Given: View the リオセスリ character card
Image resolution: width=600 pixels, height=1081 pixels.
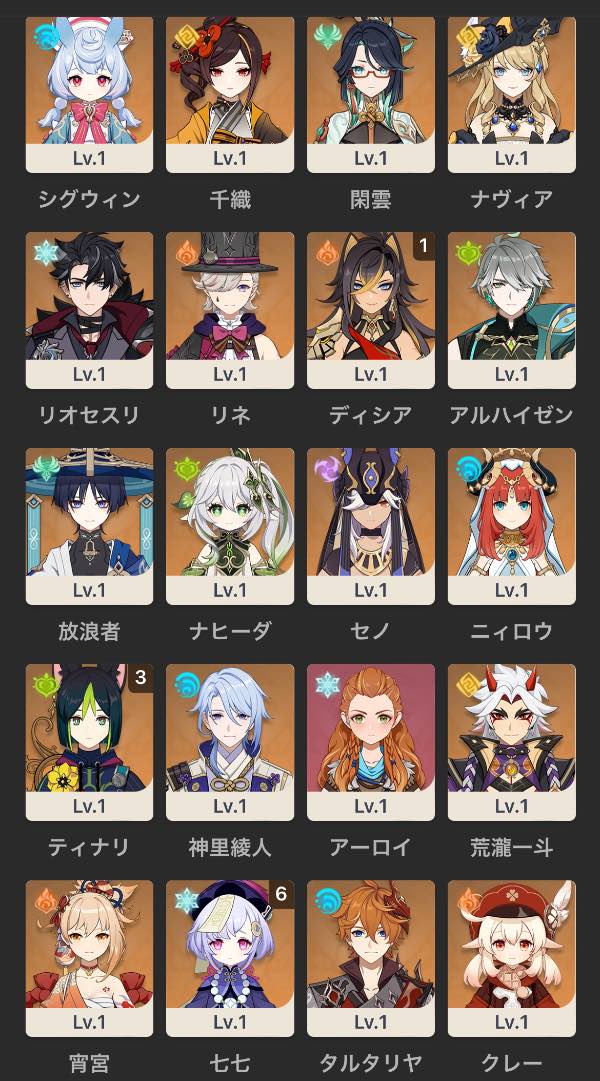Looking at the screenshot, I should 90,310.
